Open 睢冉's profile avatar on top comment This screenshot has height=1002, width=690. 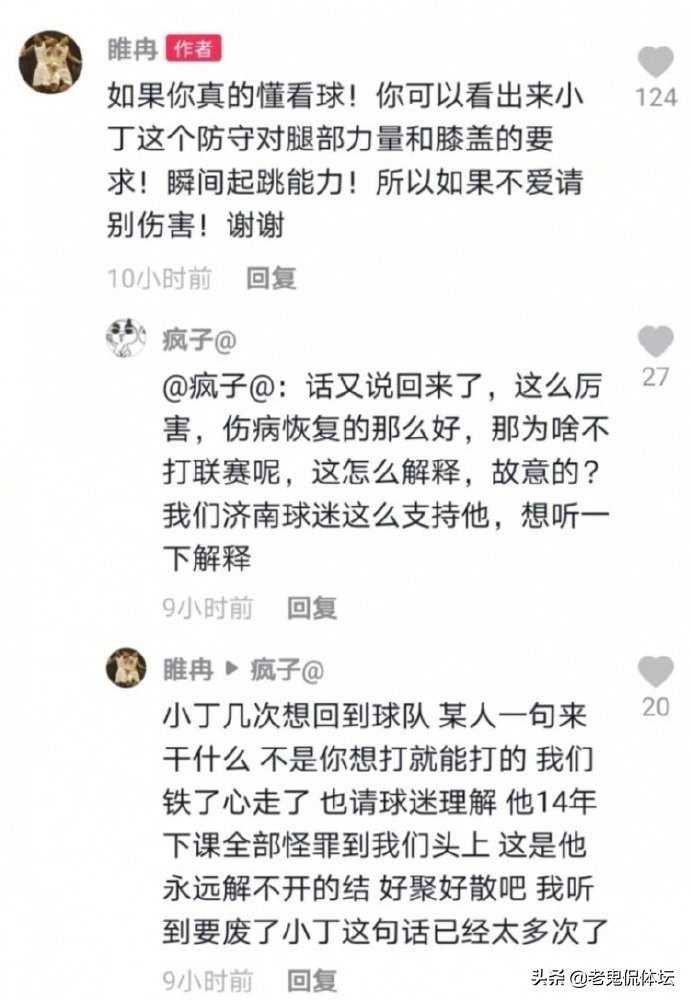[50, 60]
